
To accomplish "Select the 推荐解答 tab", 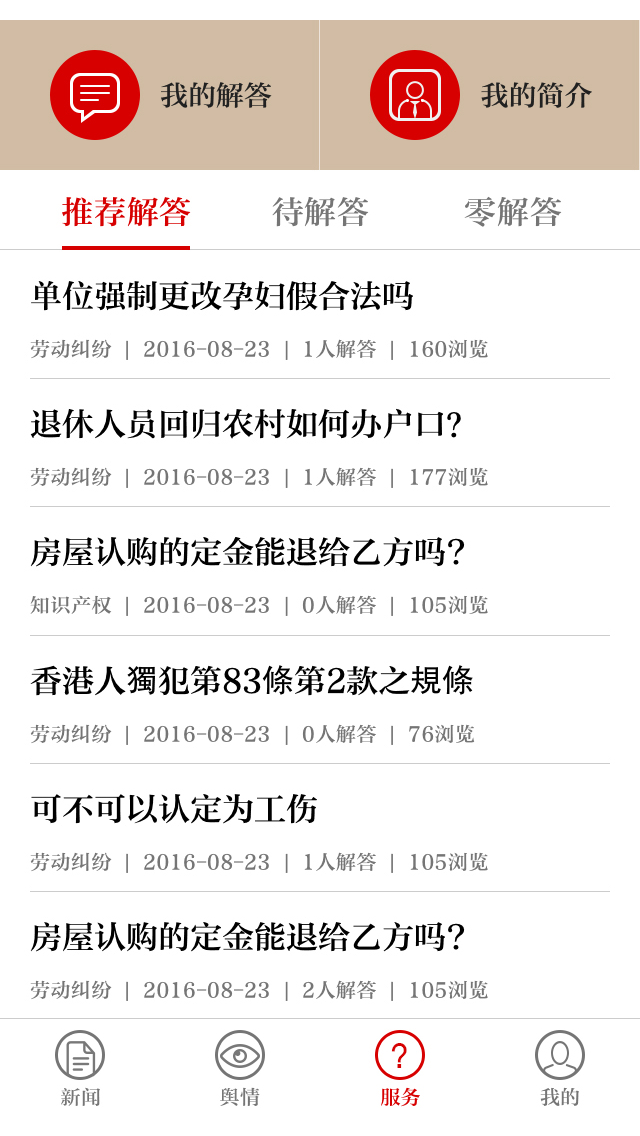I will coord(126,212).
